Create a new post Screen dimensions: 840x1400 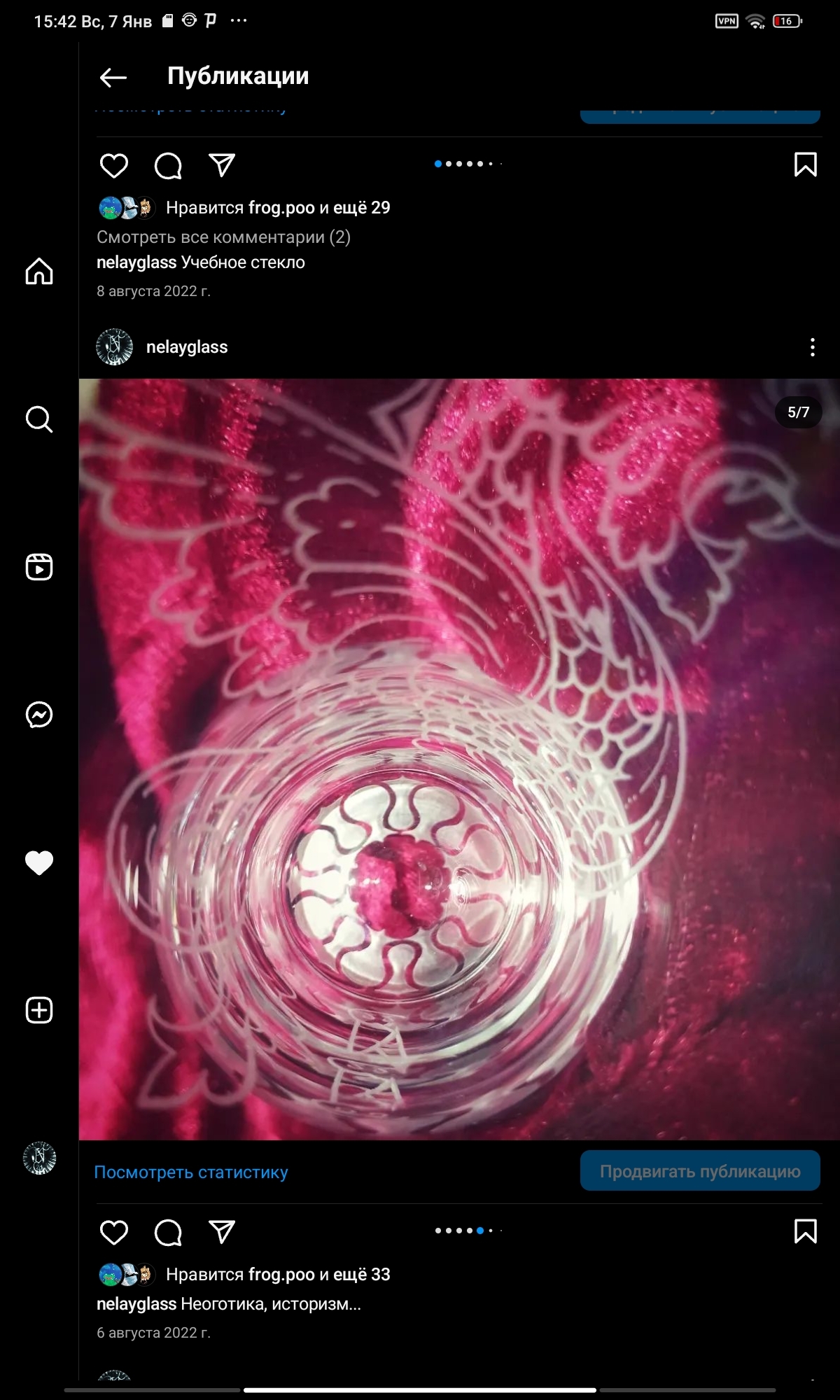click(39, 1010)
